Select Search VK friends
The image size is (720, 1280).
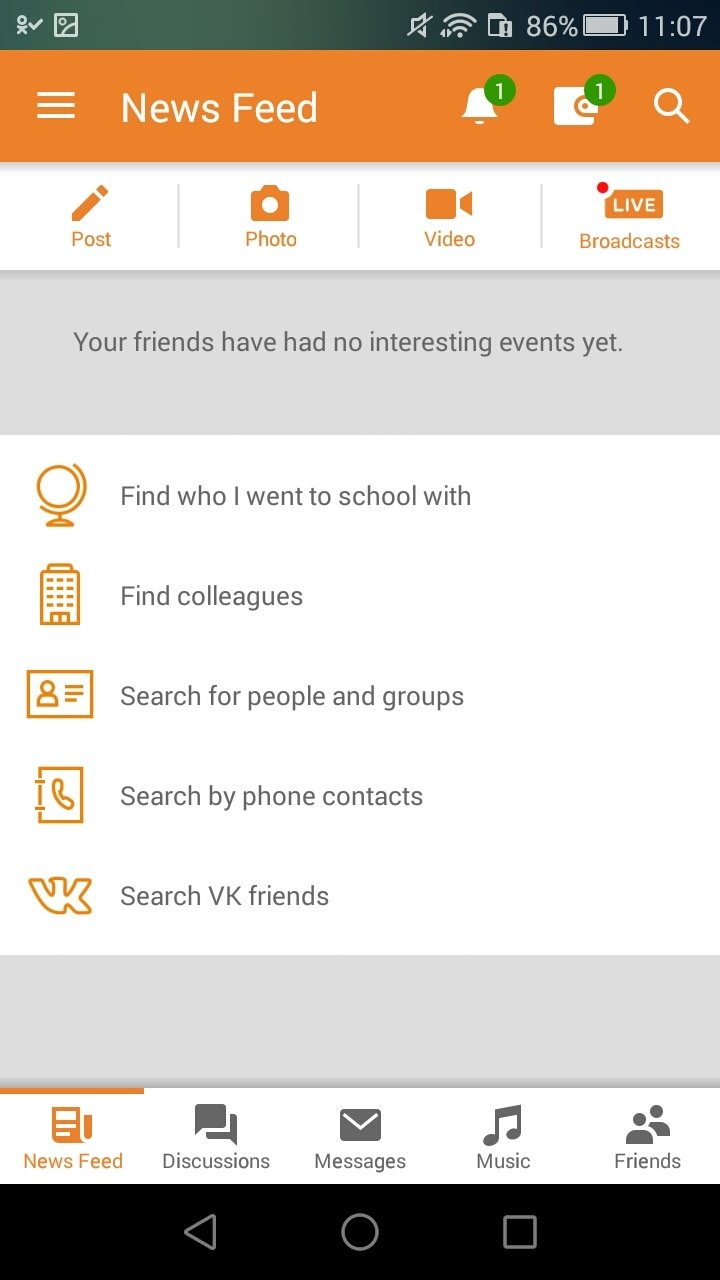point(360,896)
